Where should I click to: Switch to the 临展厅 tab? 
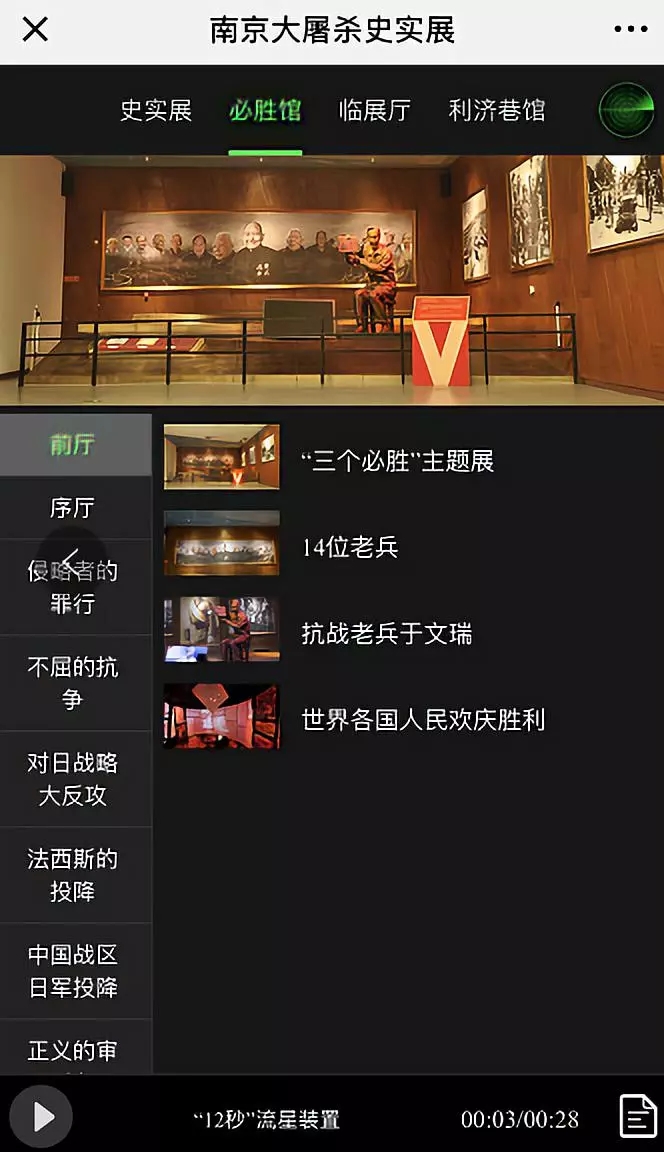coord(375,110)
